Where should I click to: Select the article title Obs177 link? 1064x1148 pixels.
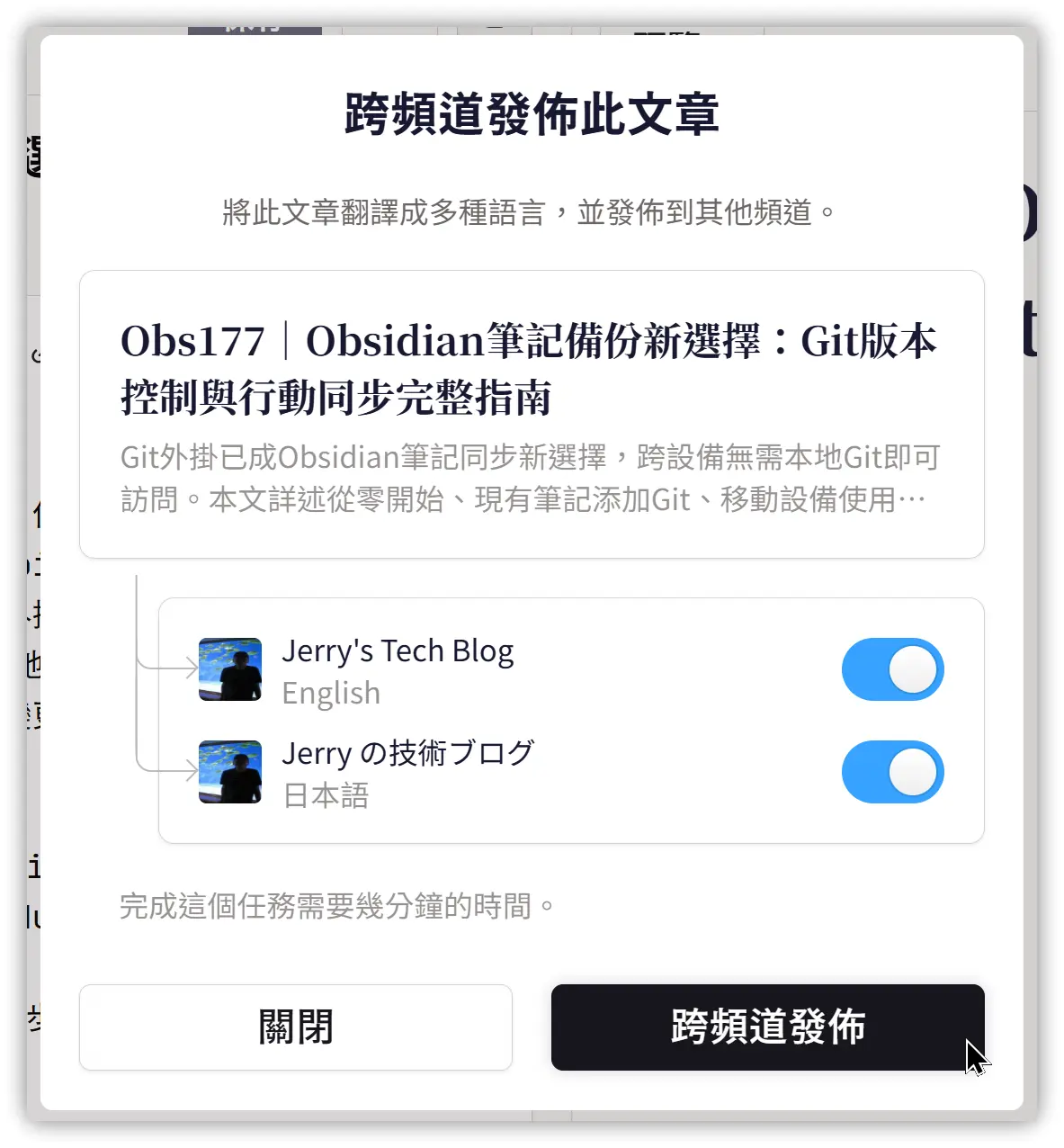click(x=529, y=367)
